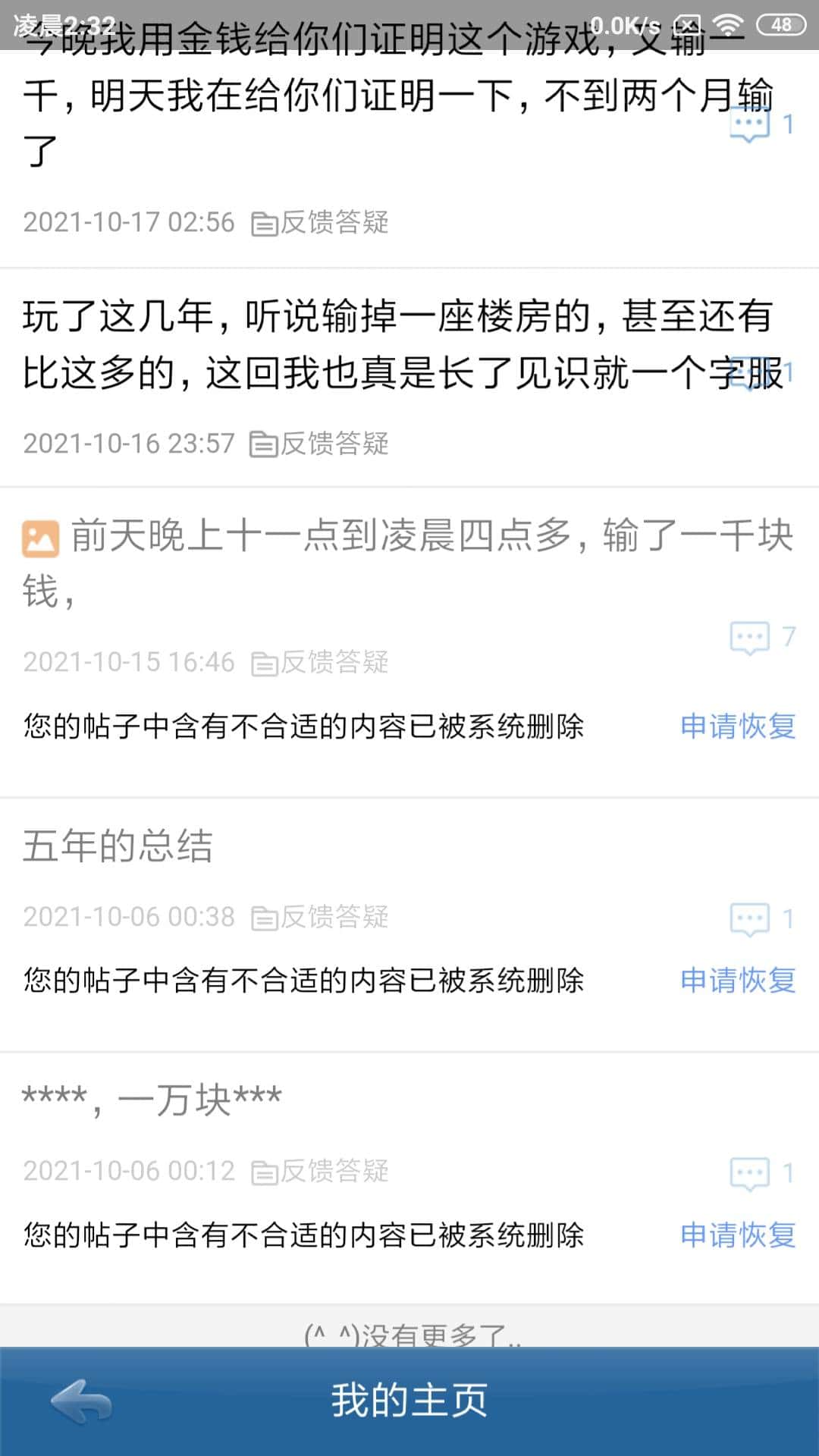Viewport: 819px width, 1456px height.
Task: Click 申请恢复 on the last post
Action: pos(739,1235)
